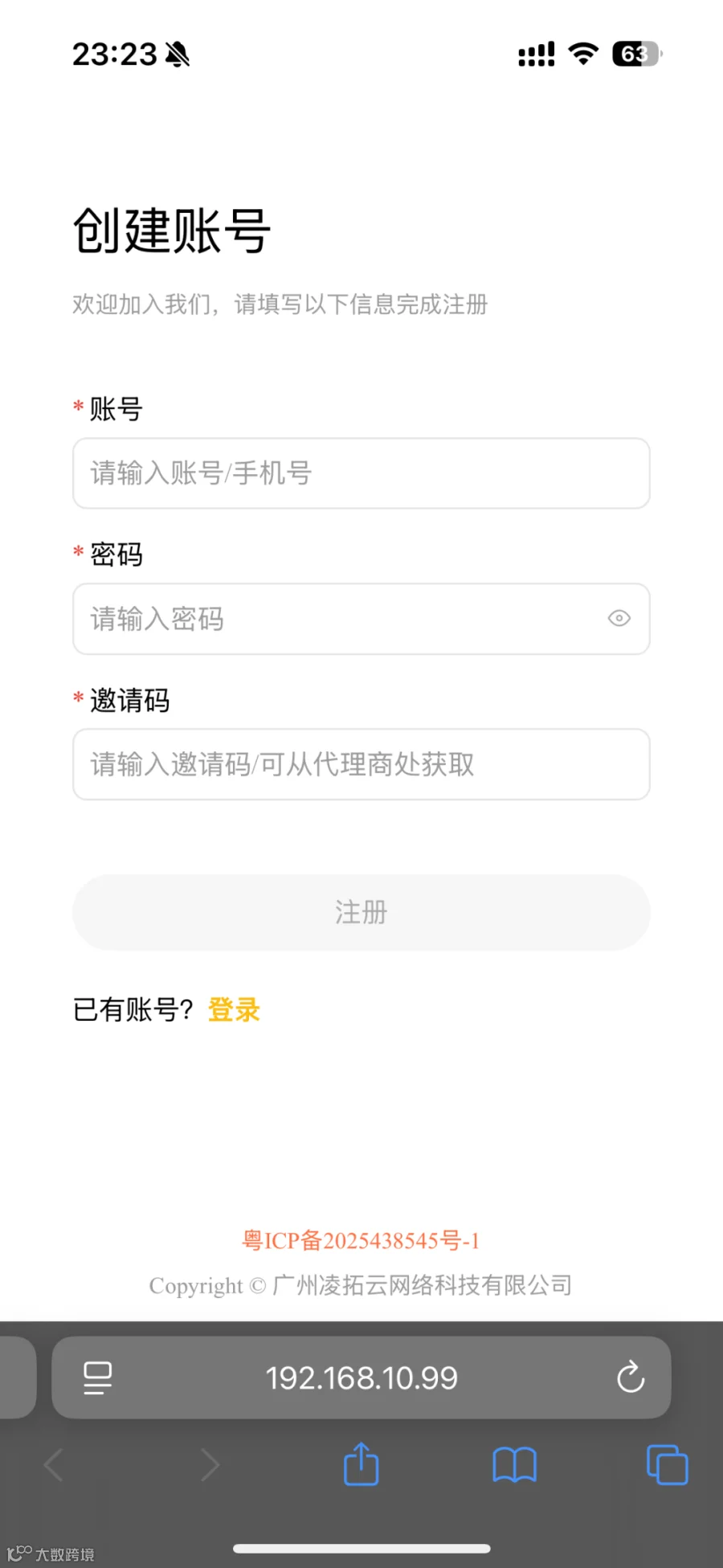The height and width of the screenshot is (1568, 723).
Task: Open Safari bookmarks
Action: tap(514, 1464)
